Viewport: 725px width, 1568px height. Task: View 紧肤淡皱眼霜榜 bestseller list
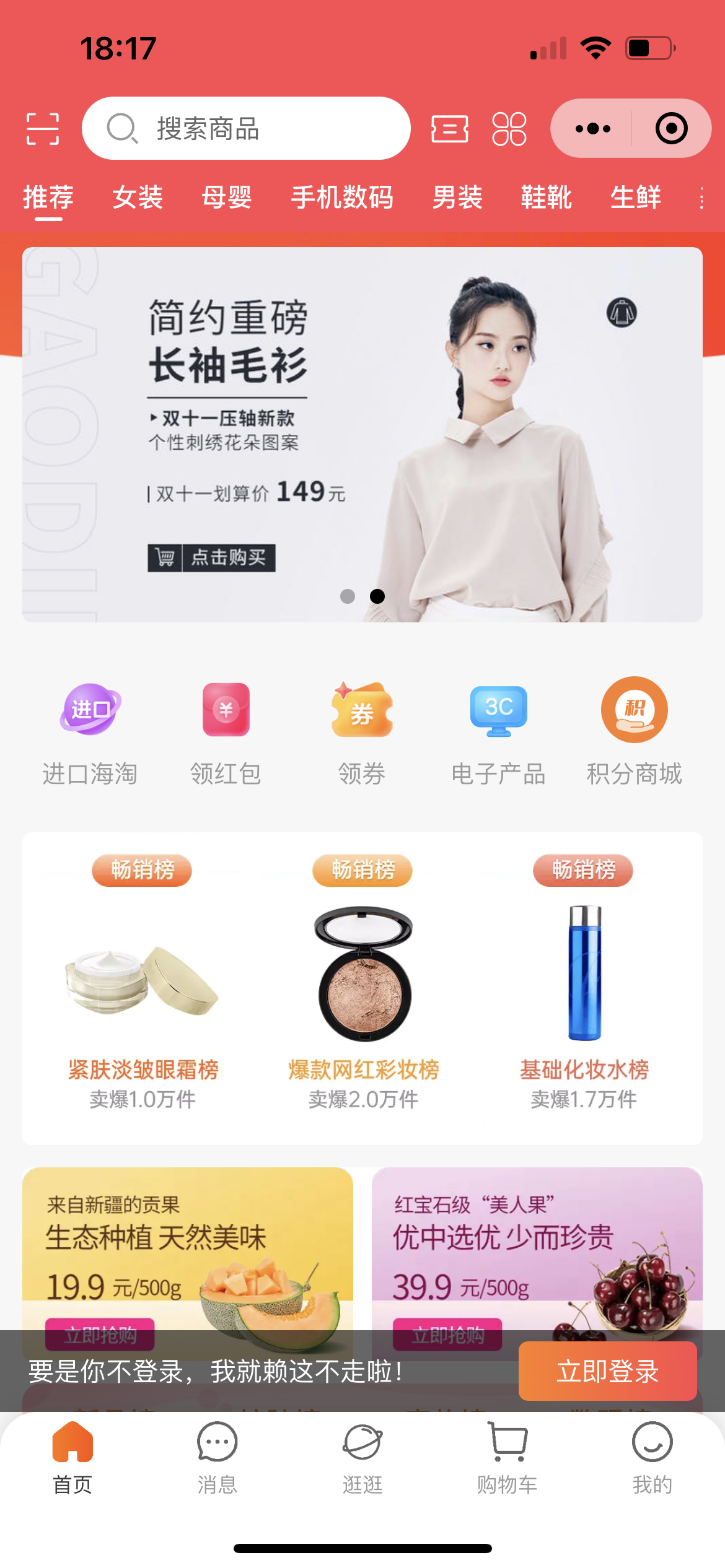pos(143,991)
